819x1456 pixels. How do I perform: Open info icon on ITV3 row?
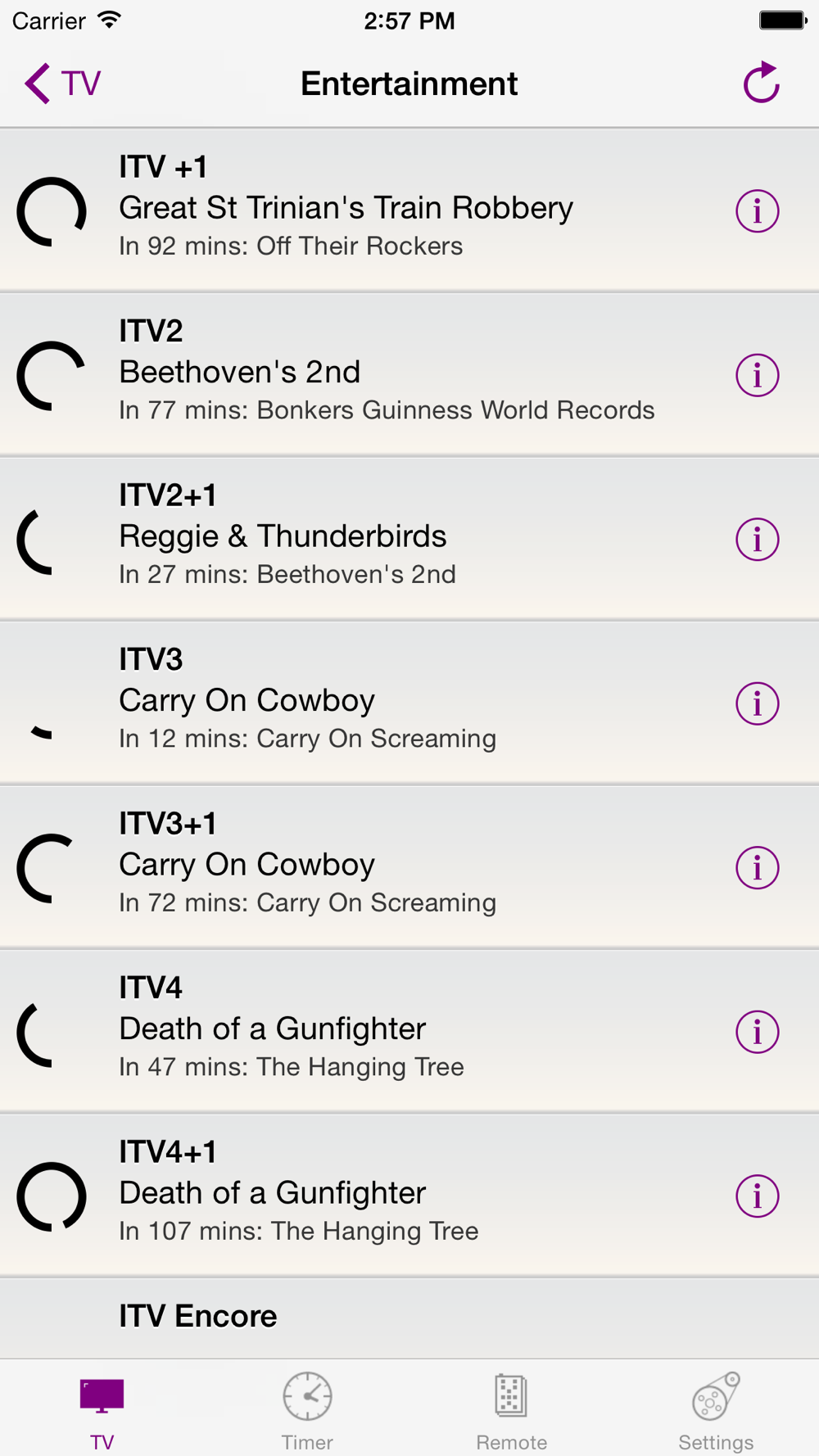tap(757, 703)
